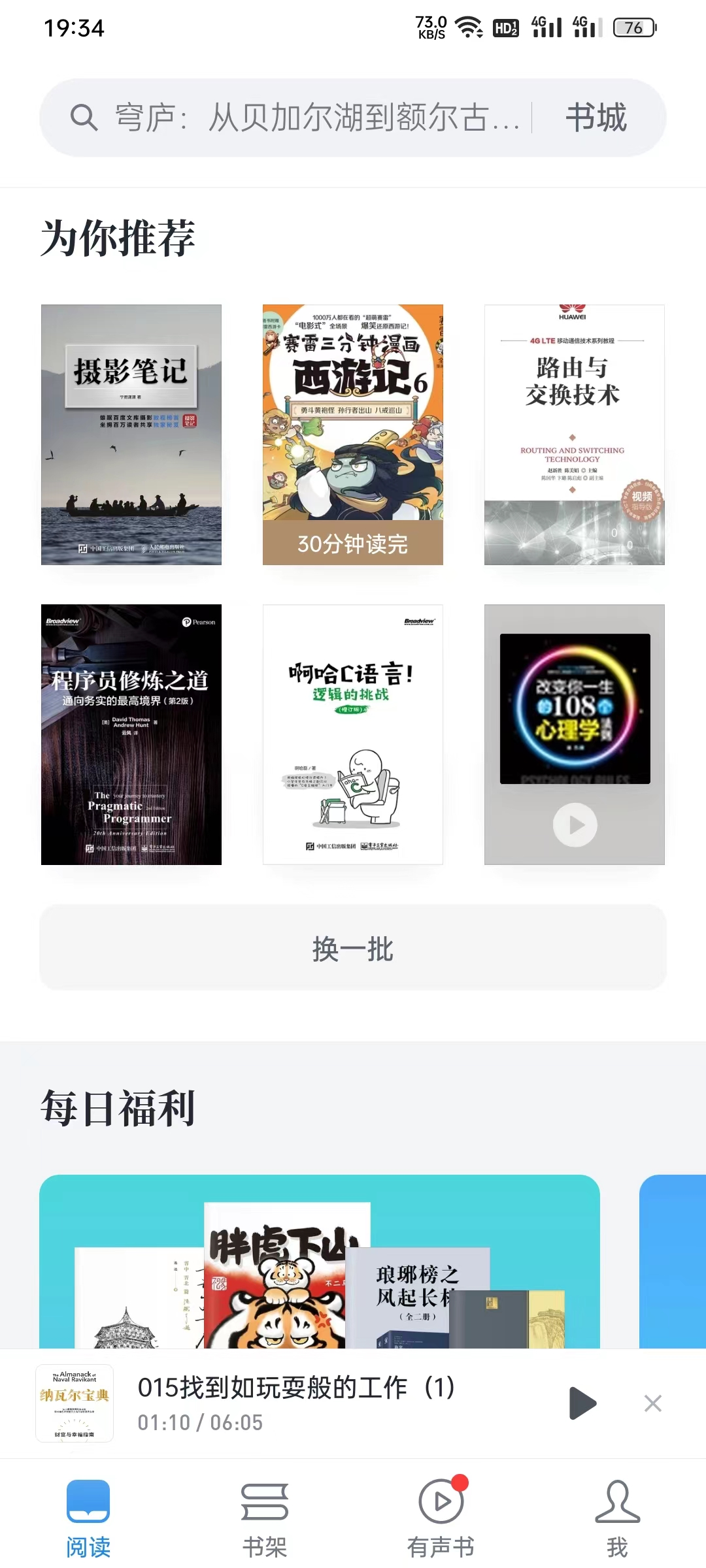Open 啊哈C语言 book
Screen dimensions: 706x1568
coord(353,734)
